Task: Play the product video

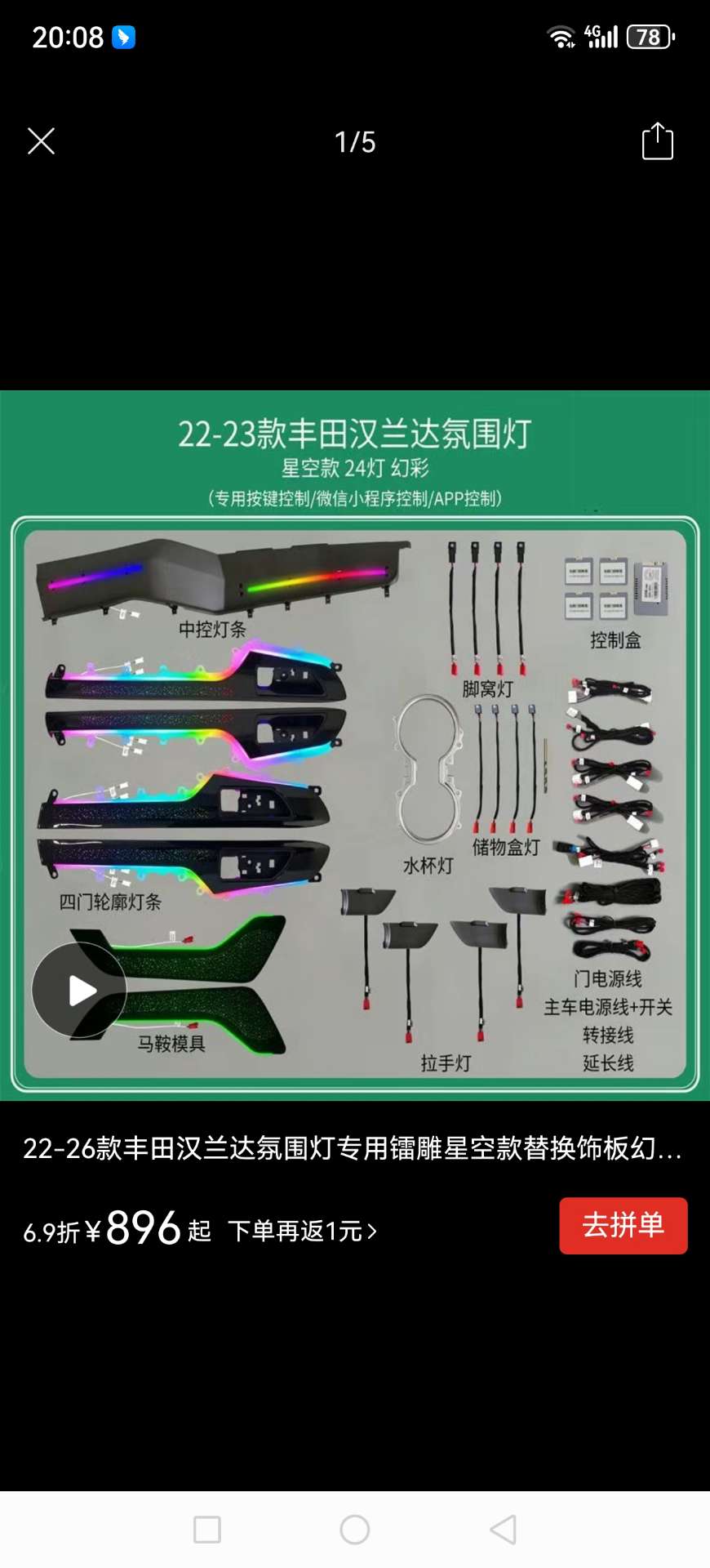Action: click(x=79, y=990)
